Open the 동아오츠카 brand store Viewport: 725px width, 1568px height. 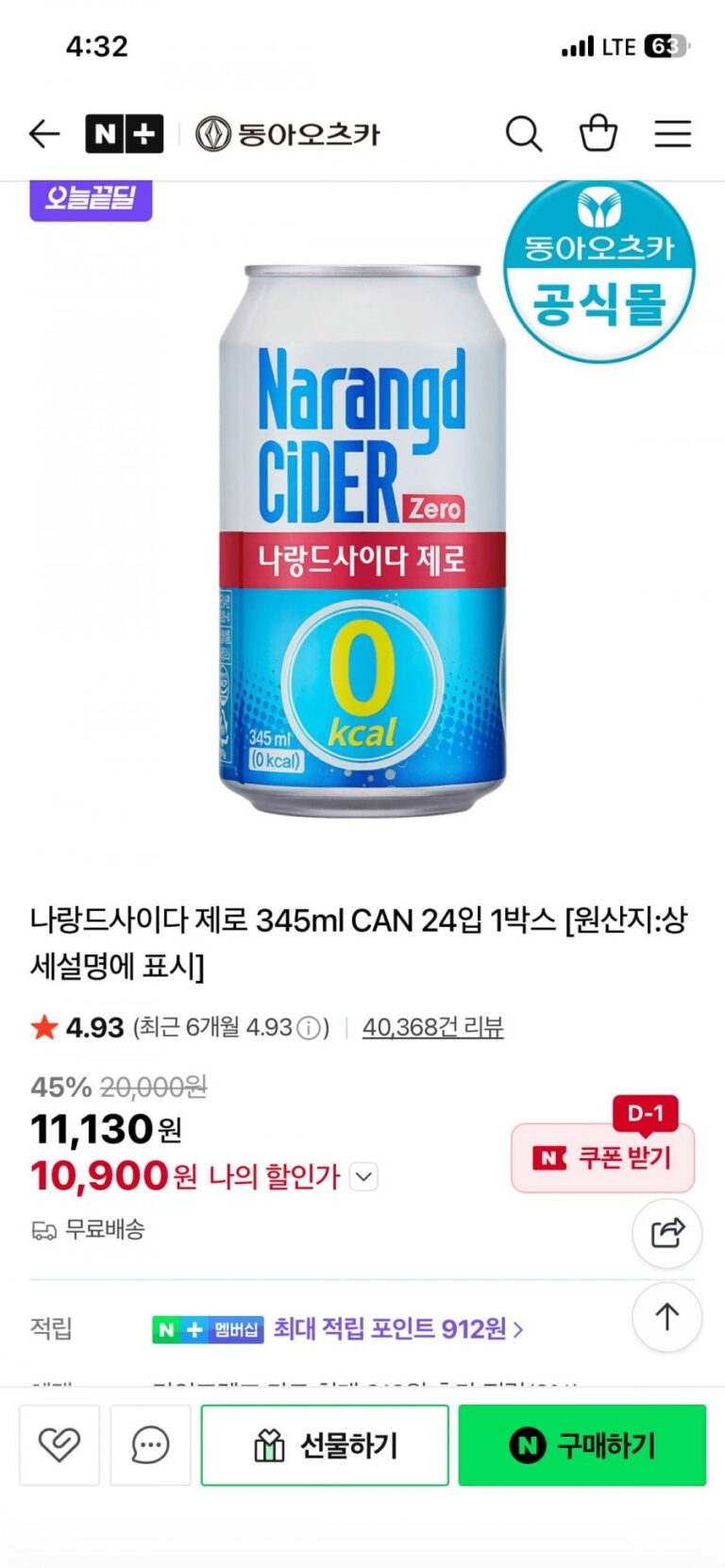pos(288,134)
